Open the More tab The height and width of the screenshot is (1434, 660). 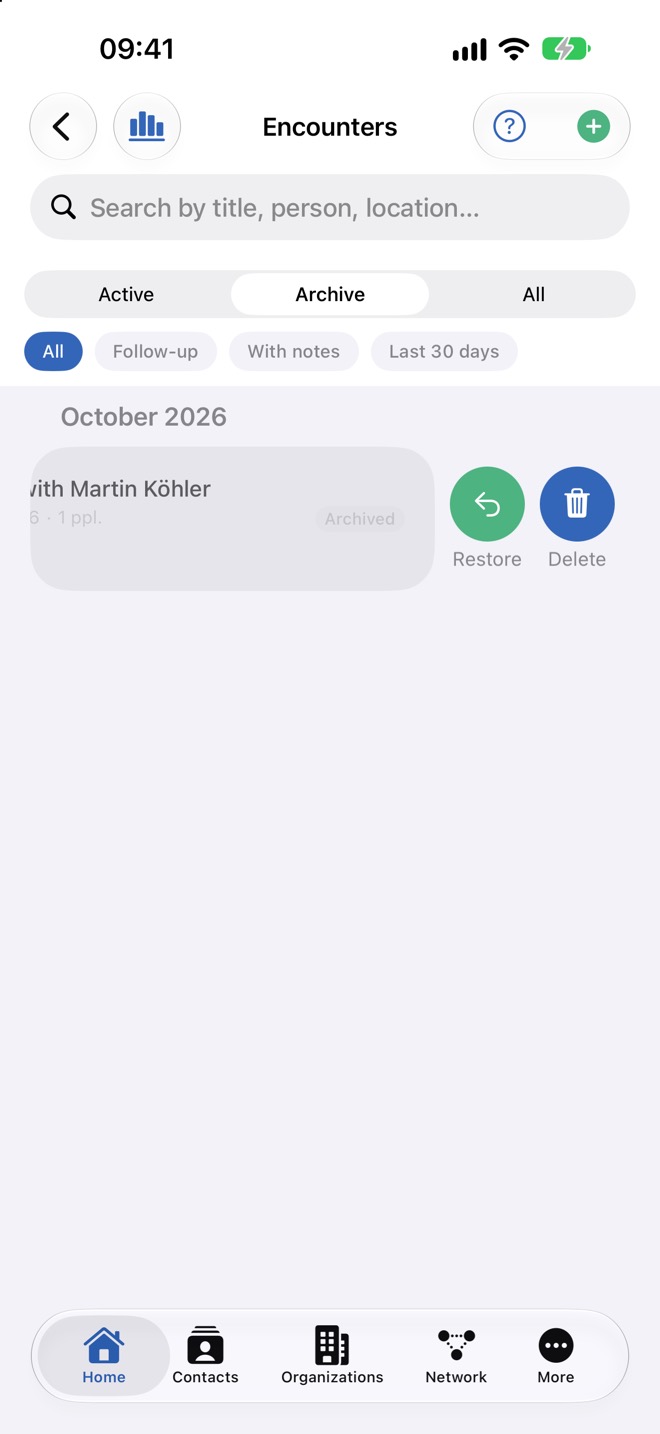click(556, 1356)
